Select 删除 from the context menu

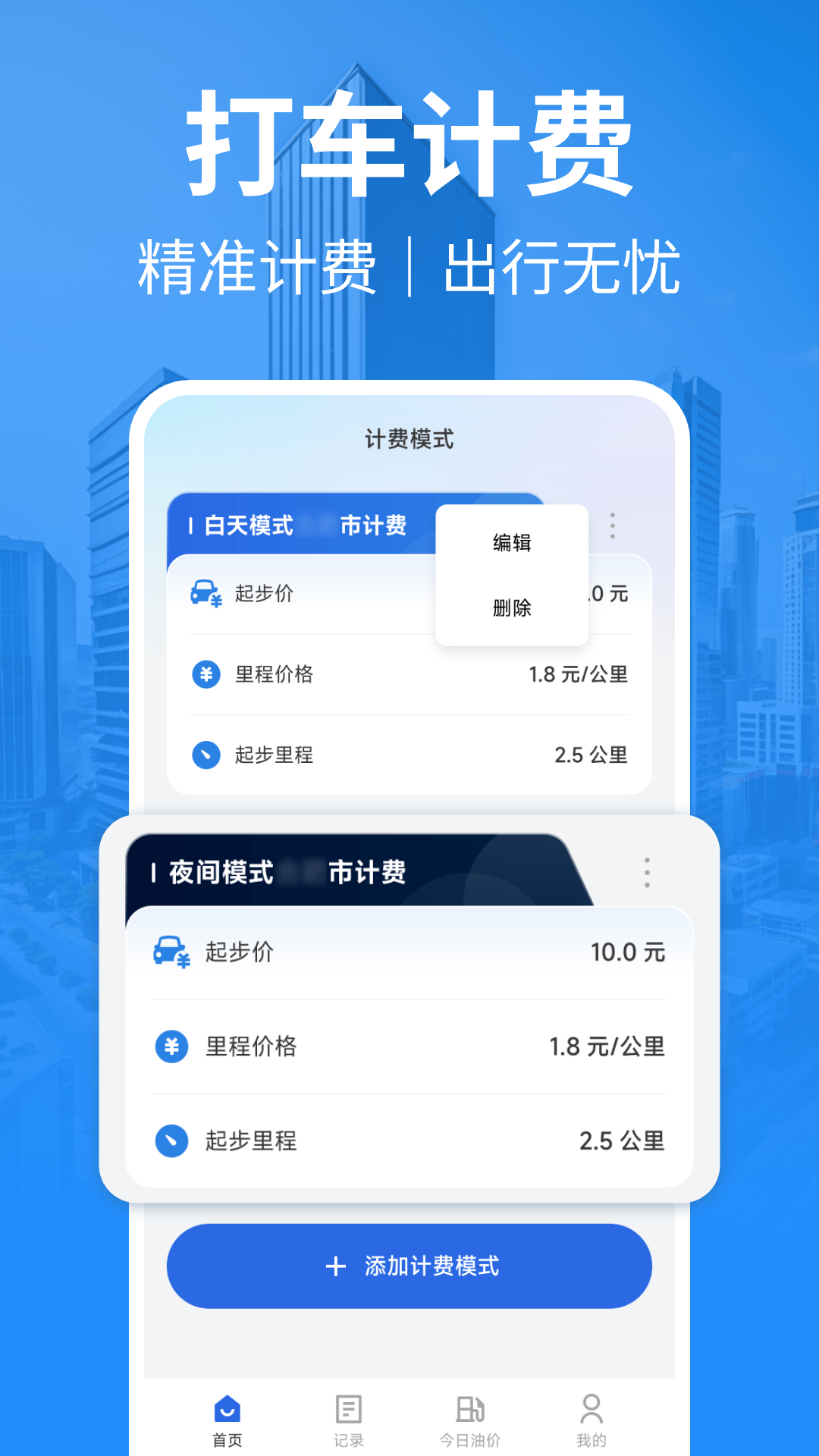click(511, 607)
